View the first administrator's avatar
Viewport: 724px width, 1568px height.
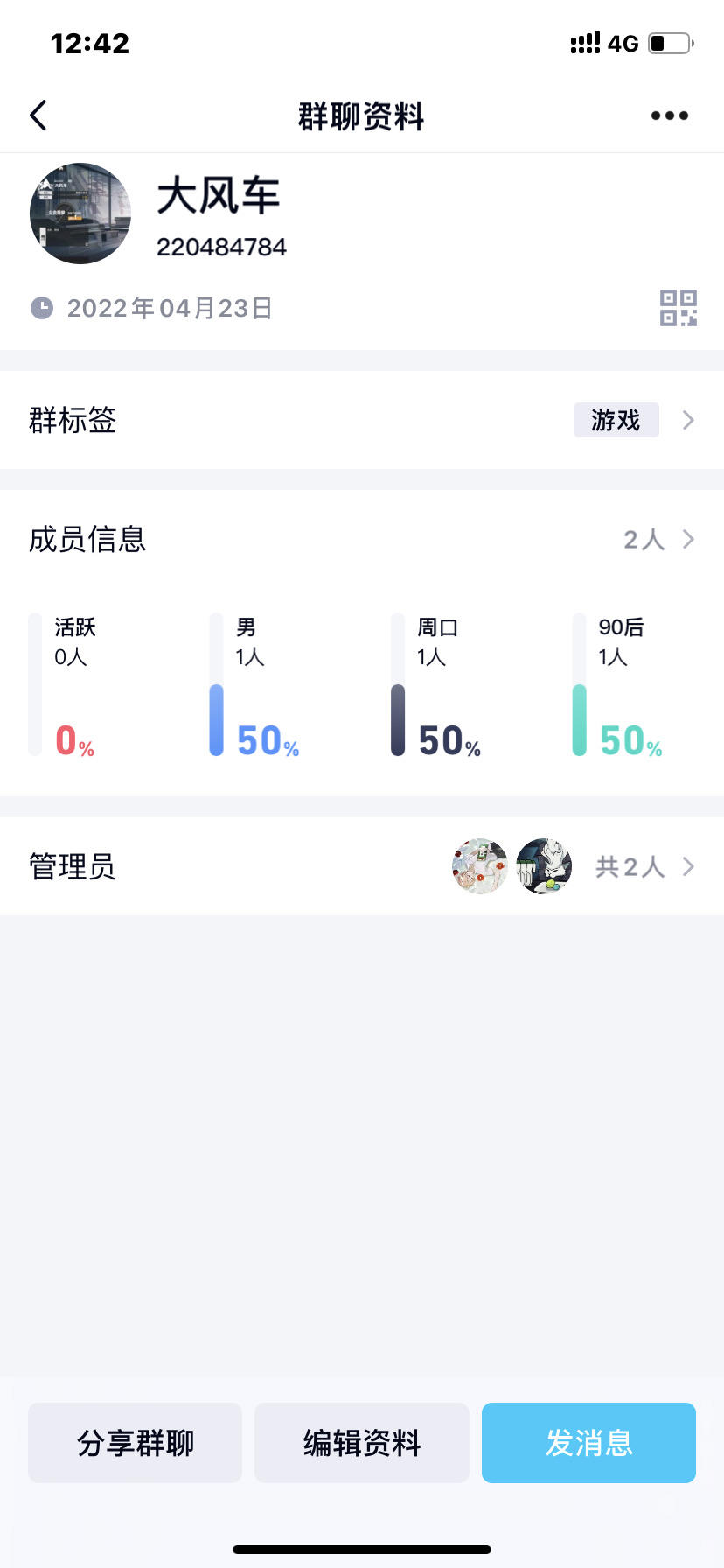tap(480, 866)
